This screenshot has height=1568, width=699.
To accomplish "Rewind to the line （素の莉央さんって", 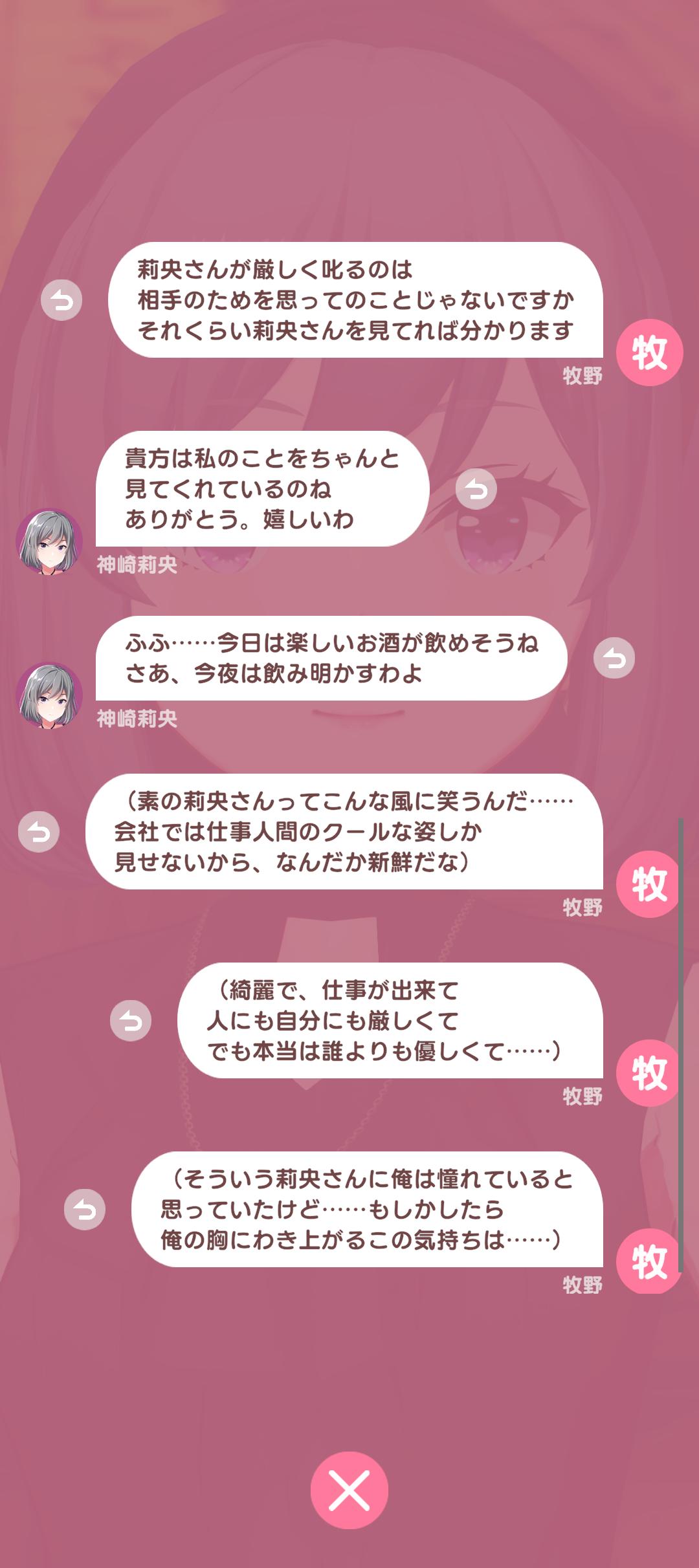I will 39,832.
